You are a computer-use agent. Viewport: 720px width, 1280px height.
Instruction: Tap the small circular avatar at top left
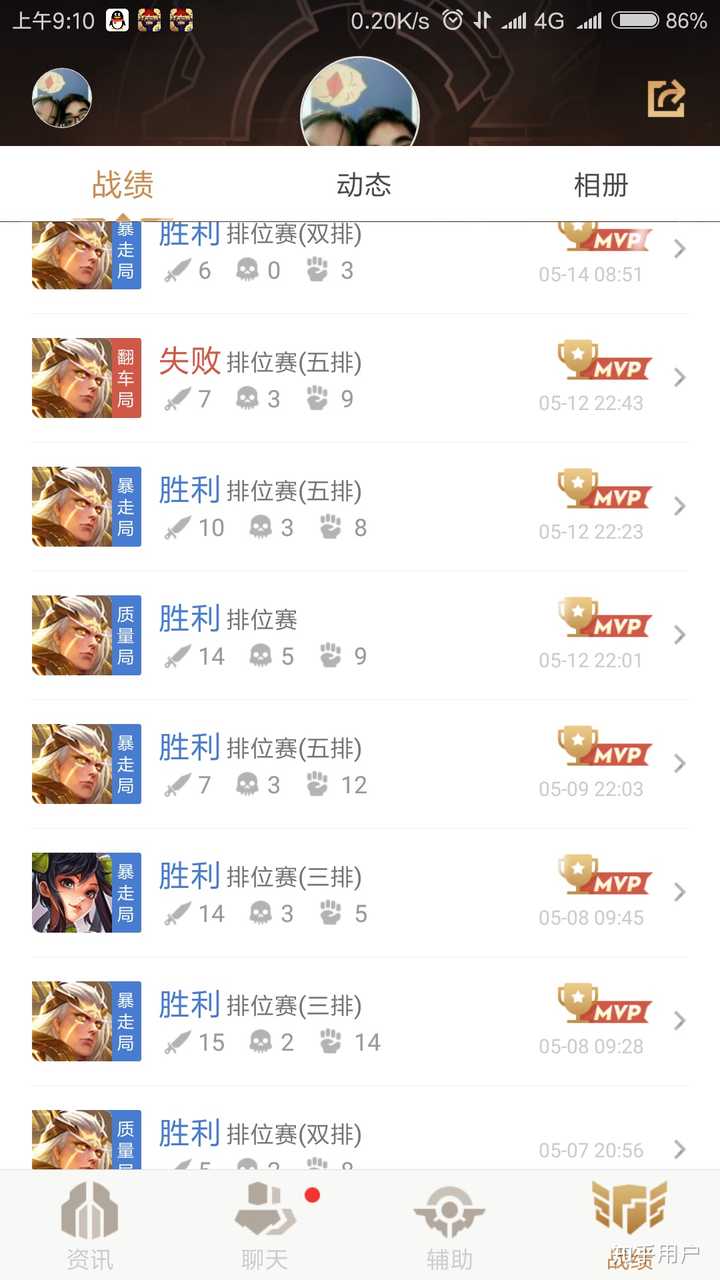pyautogui.click(x=61, y=100)
